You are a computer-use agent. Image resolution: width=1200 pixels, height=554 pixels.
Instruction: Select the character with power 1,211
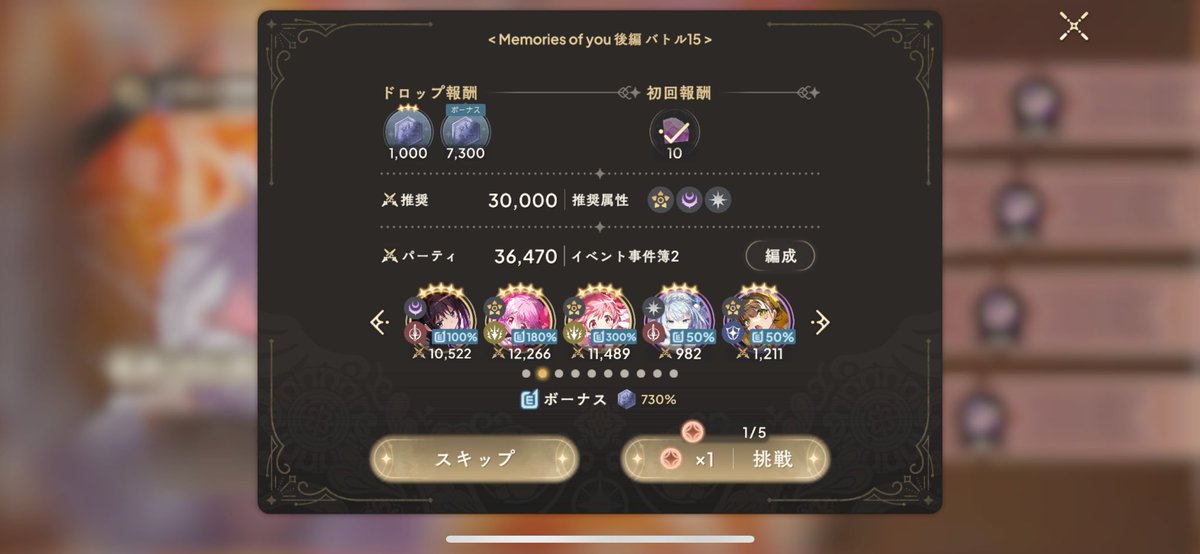coord(757,322)
